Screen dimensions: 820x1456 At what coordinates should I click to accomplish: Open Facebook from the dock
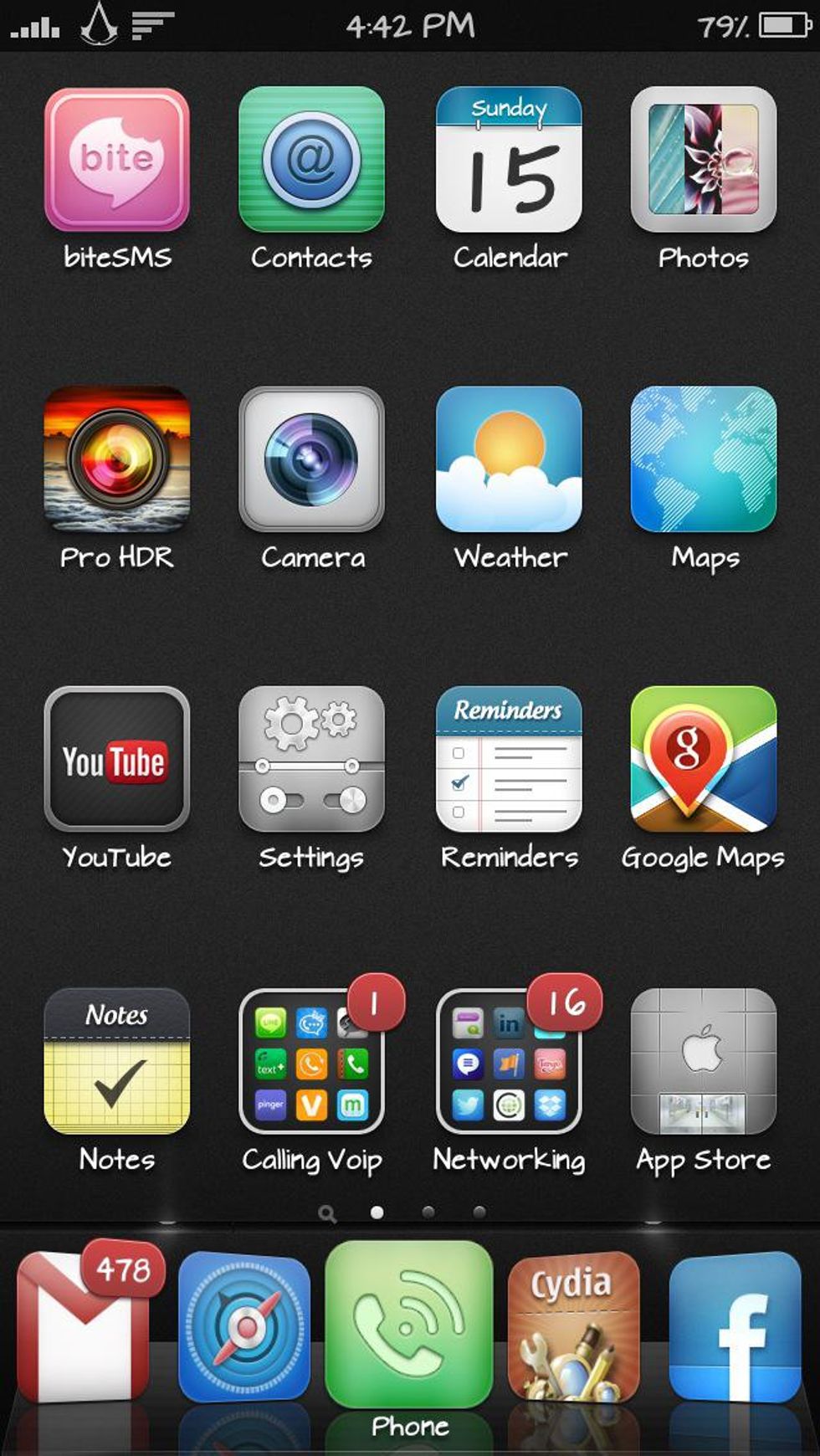(735, 1326)
